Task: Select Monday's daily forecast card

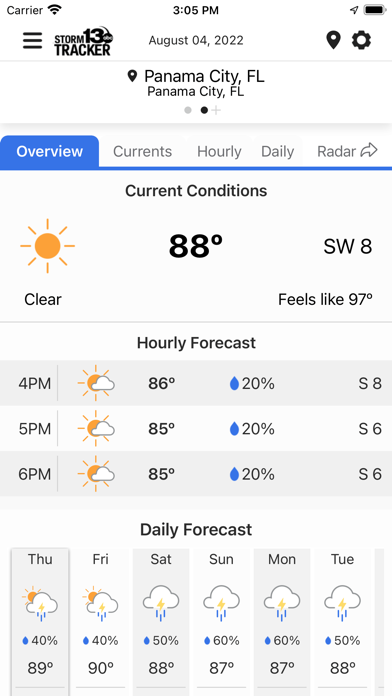Action: point(282,621)
